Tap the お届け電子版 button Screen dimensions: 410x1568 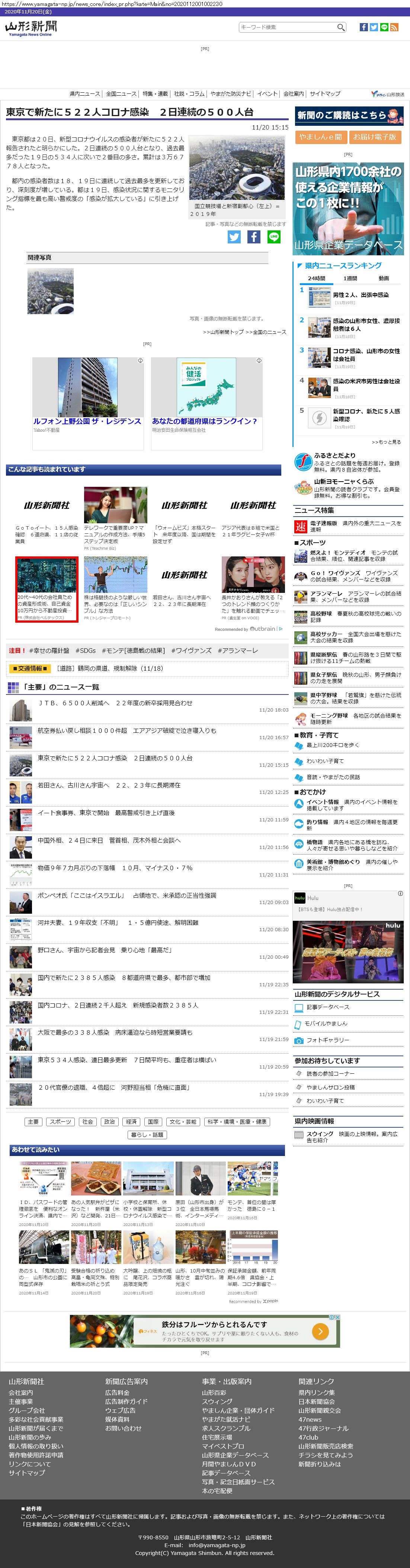[x=375, y=137]
